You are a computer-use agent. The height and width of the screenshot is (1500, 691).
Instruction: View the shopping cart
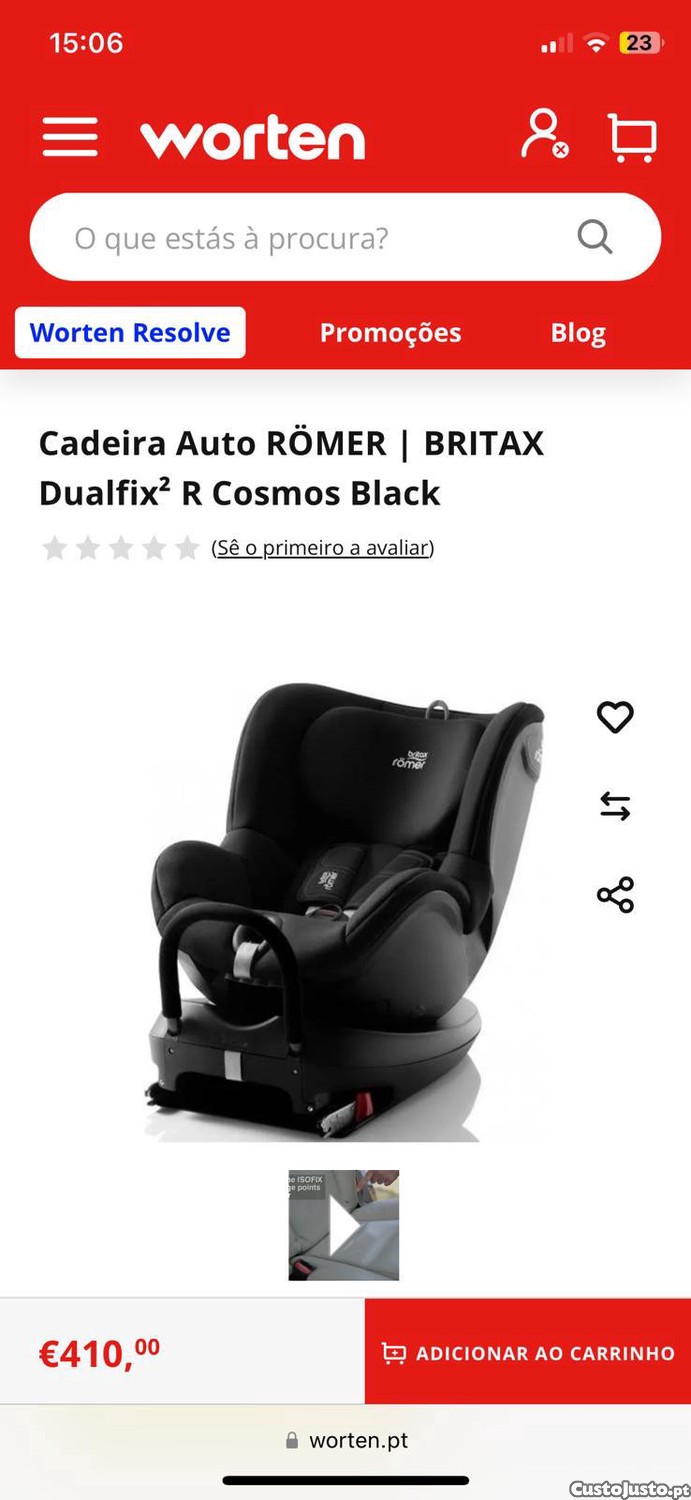[x=632, y=137]
